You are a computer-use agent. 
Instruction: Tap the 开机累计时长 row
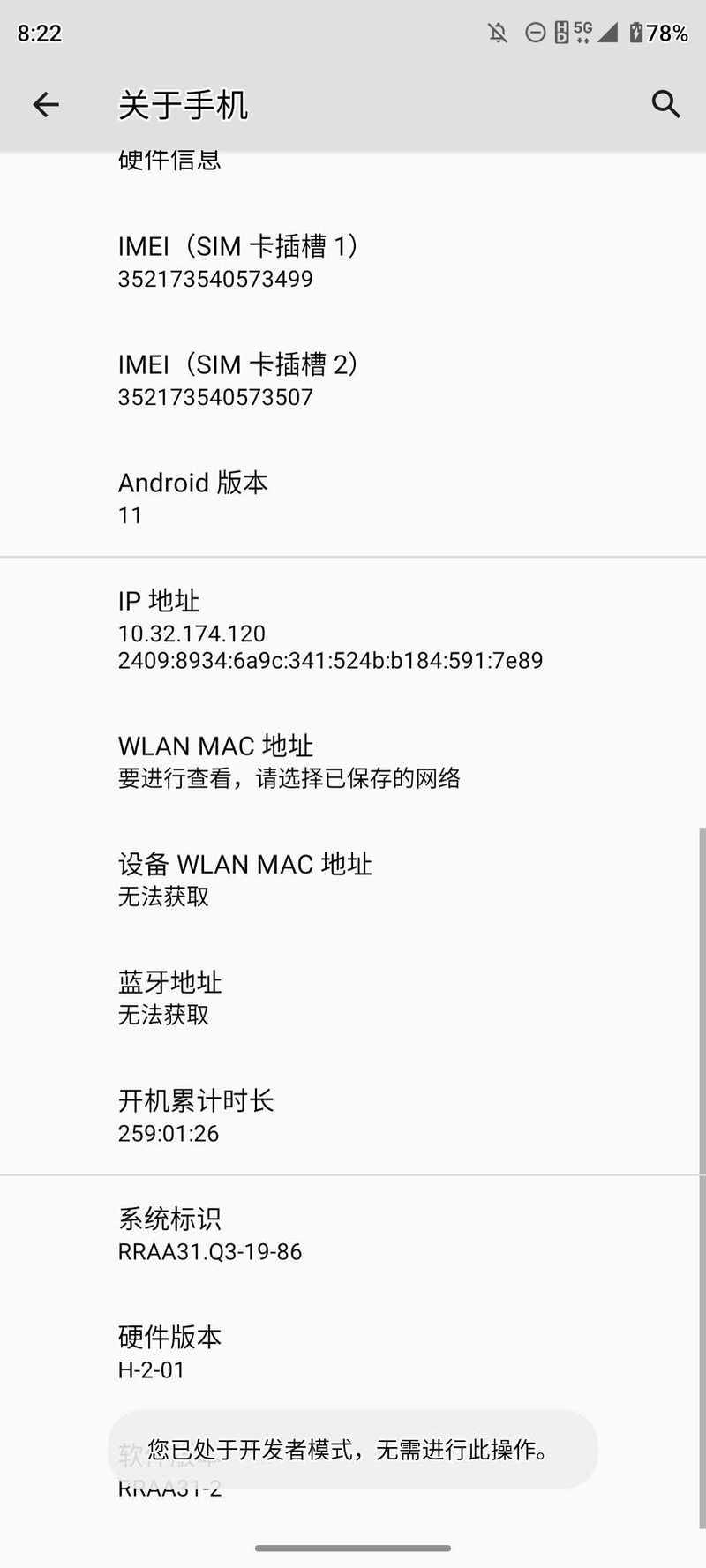pyautogui.click(x=353, y=1116)
